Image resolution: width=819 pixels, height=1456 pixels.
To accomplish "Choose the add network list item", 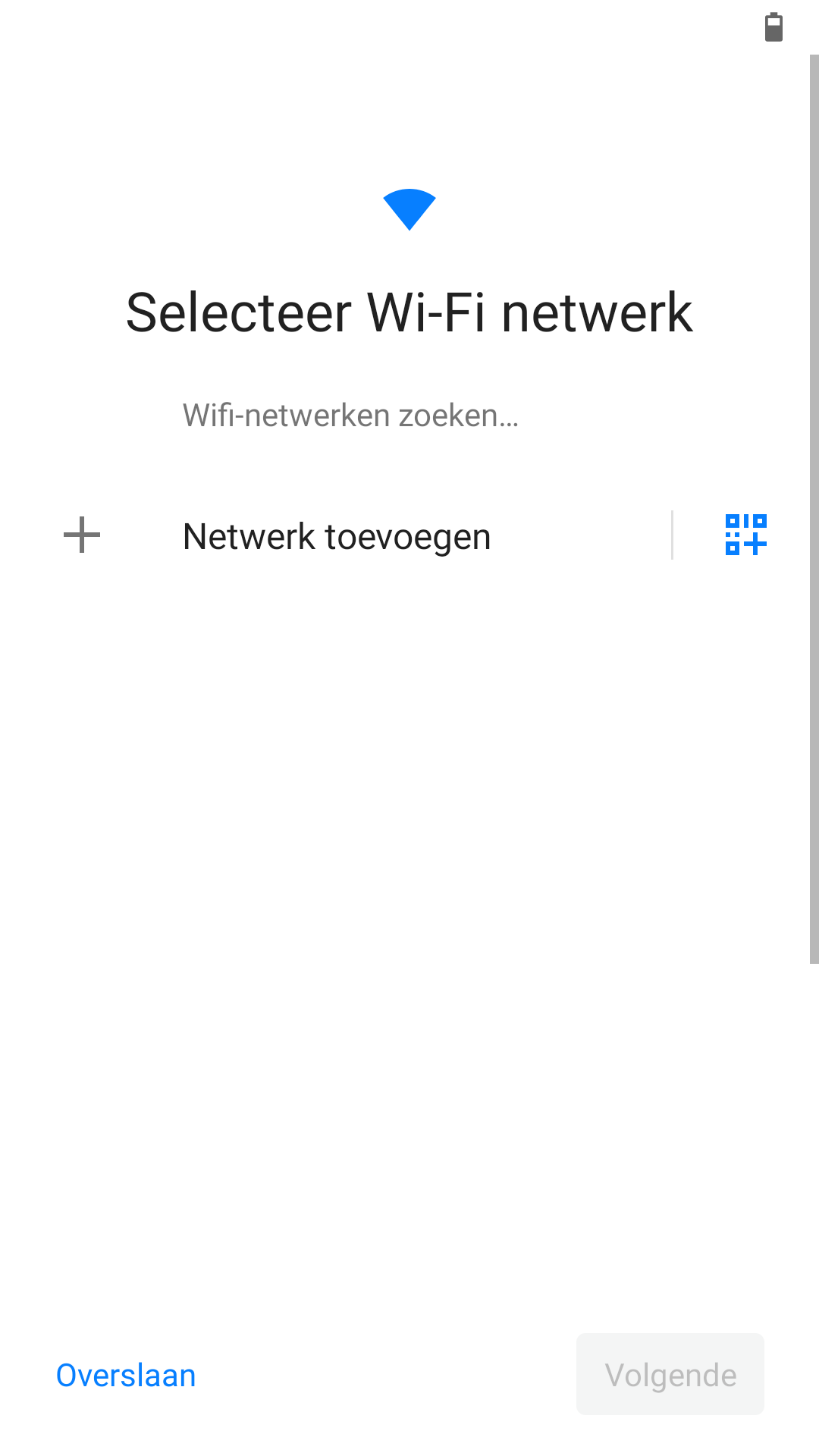I will click(x=336, y=536).
